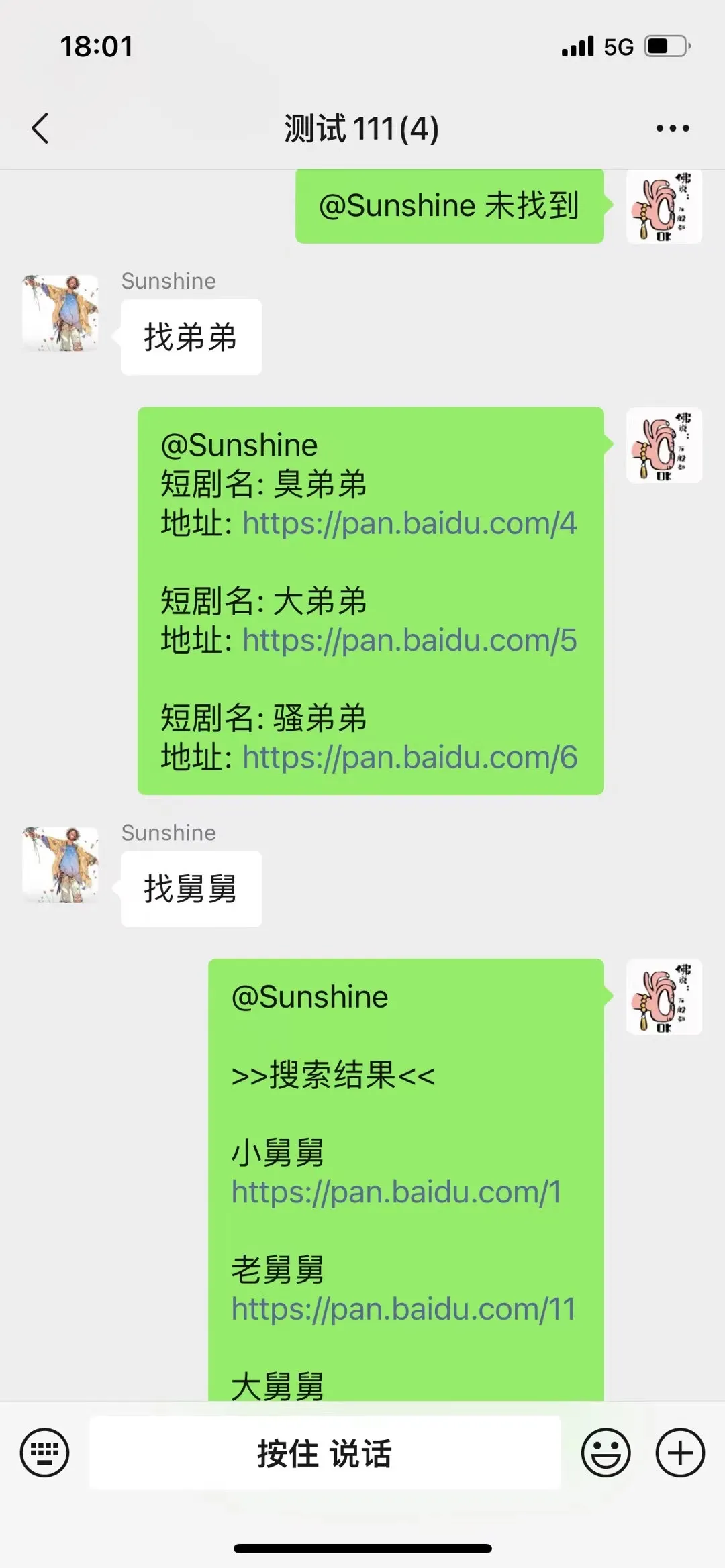This screenshot has width=725, height=1568.
Task: Open the emoji sticker panel
Action: tap(606, 1453)
